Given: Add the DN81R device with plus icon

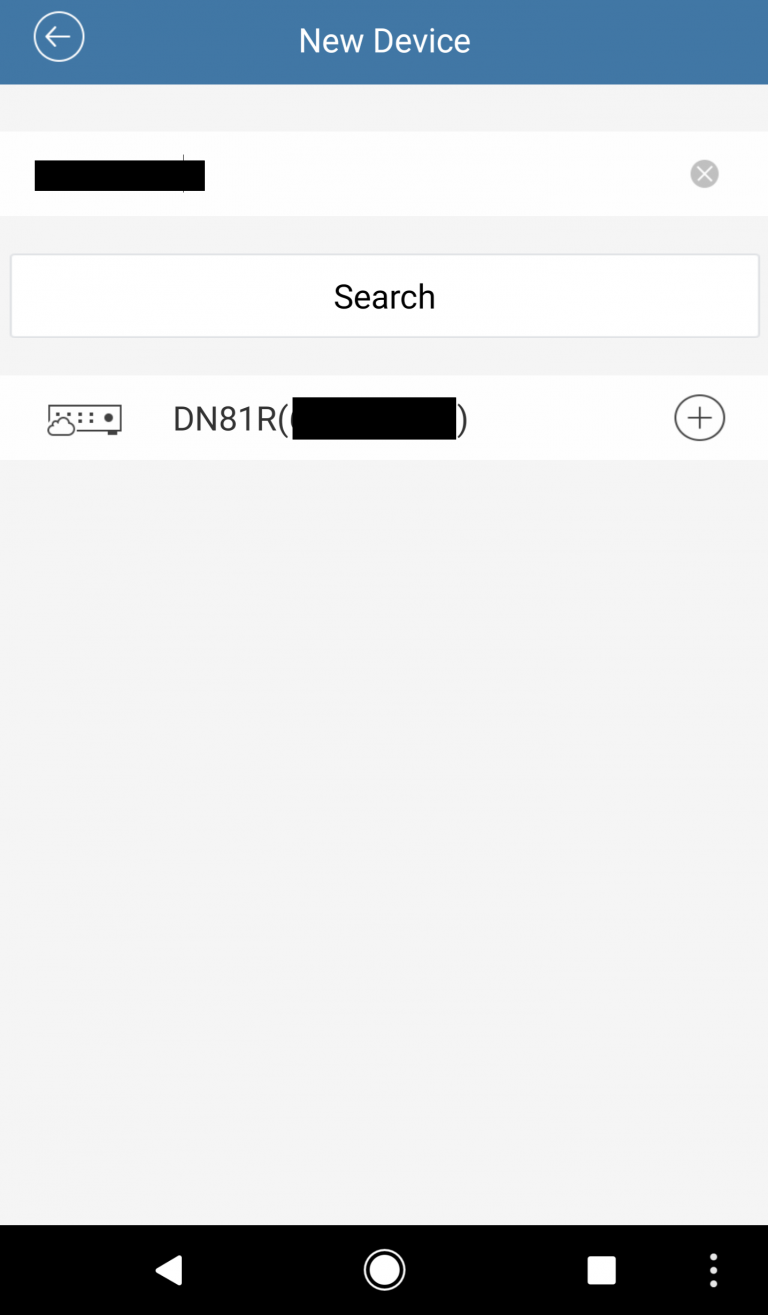Looking at the screenshot, I should tap(699, 418).
